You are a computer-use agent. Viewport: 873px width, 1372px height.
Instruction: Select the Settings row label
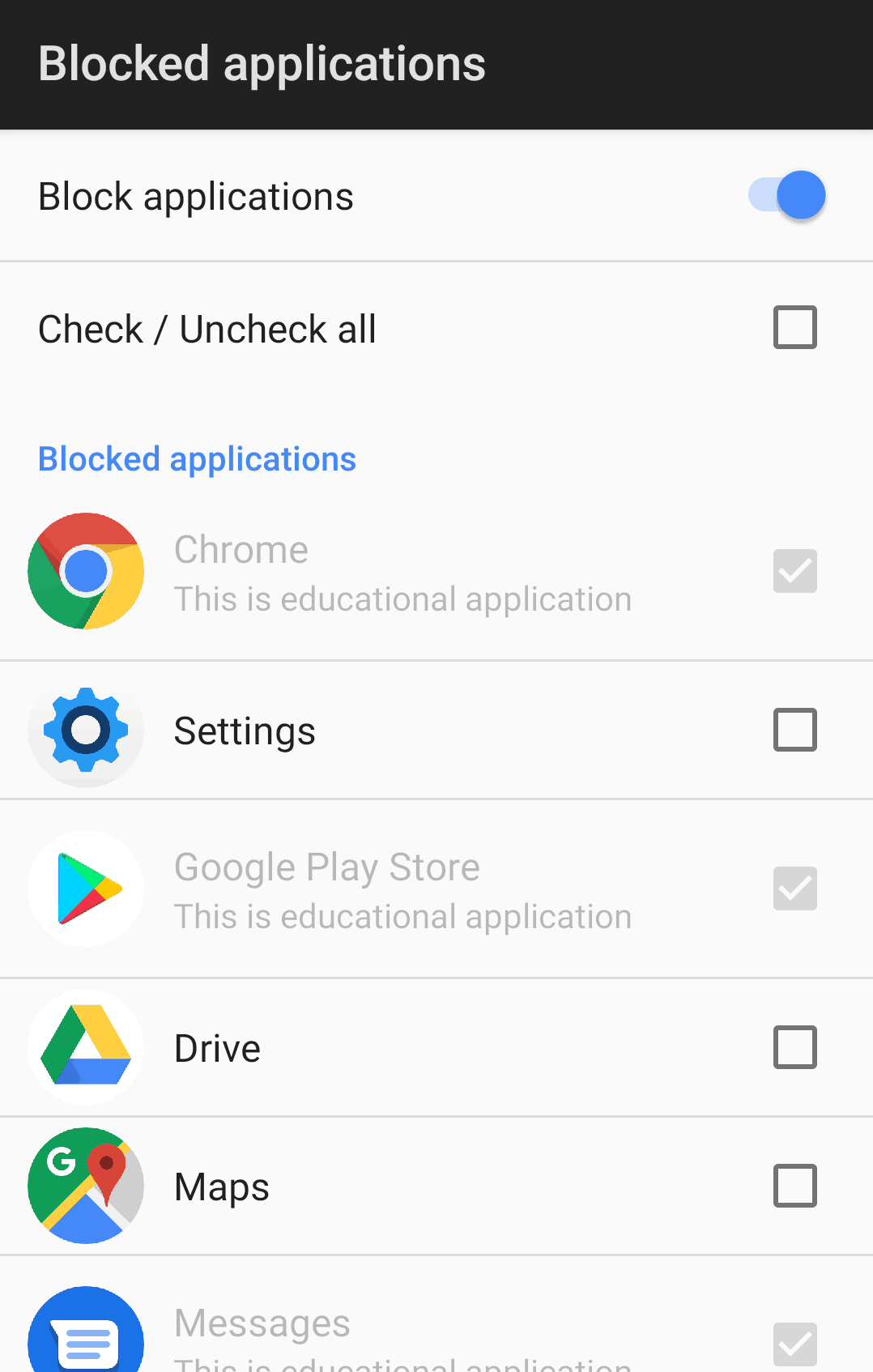coord(245,730)
